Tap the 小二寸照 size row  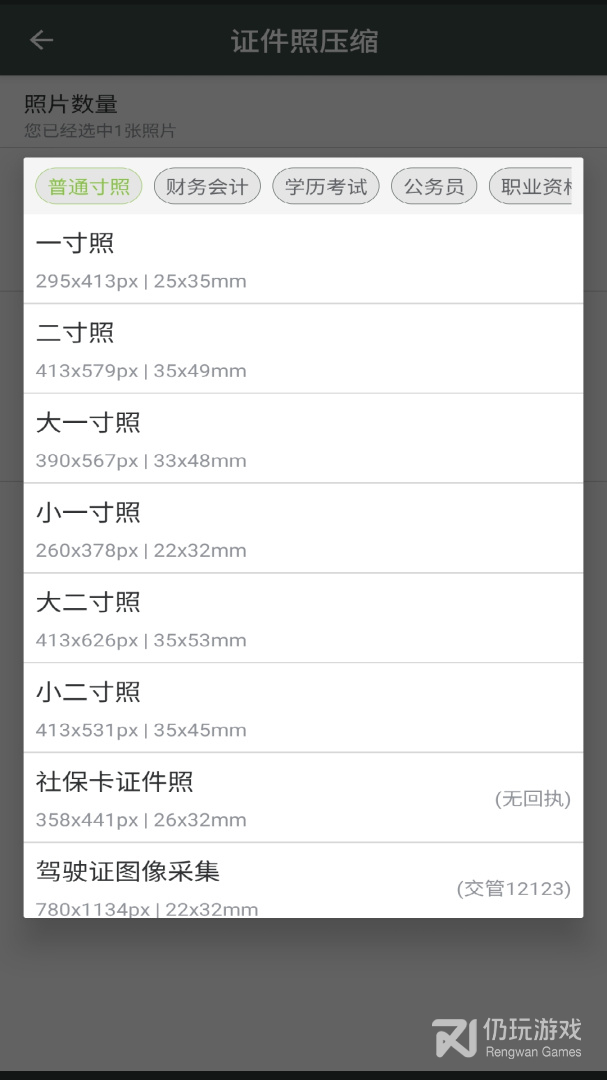point(303,708)
